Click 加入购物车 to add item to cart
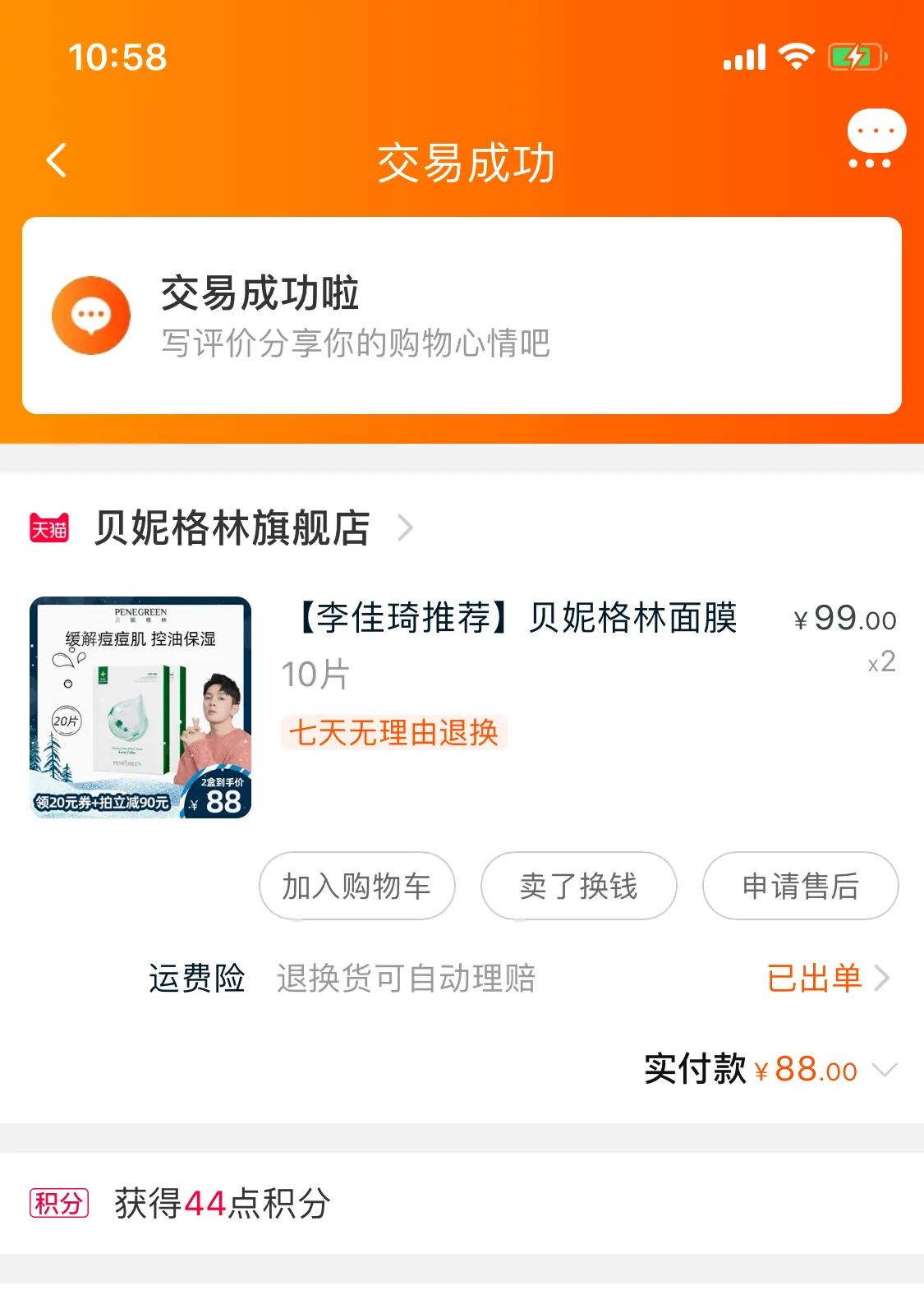Viewport: 924px width, 1290px height. click(x=356, y=887)
